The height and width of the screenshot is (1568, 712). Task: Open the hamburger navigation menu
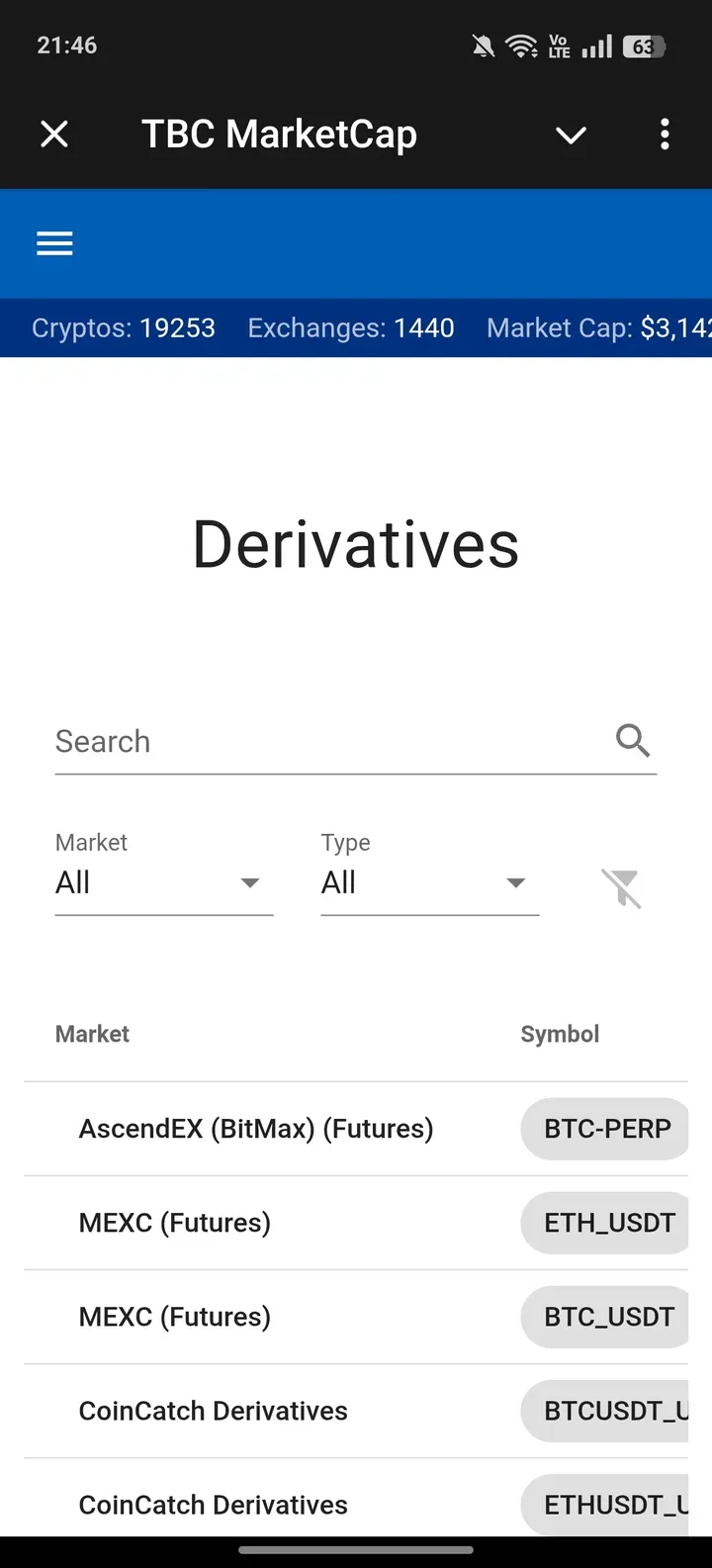click(x=54, y=243)
